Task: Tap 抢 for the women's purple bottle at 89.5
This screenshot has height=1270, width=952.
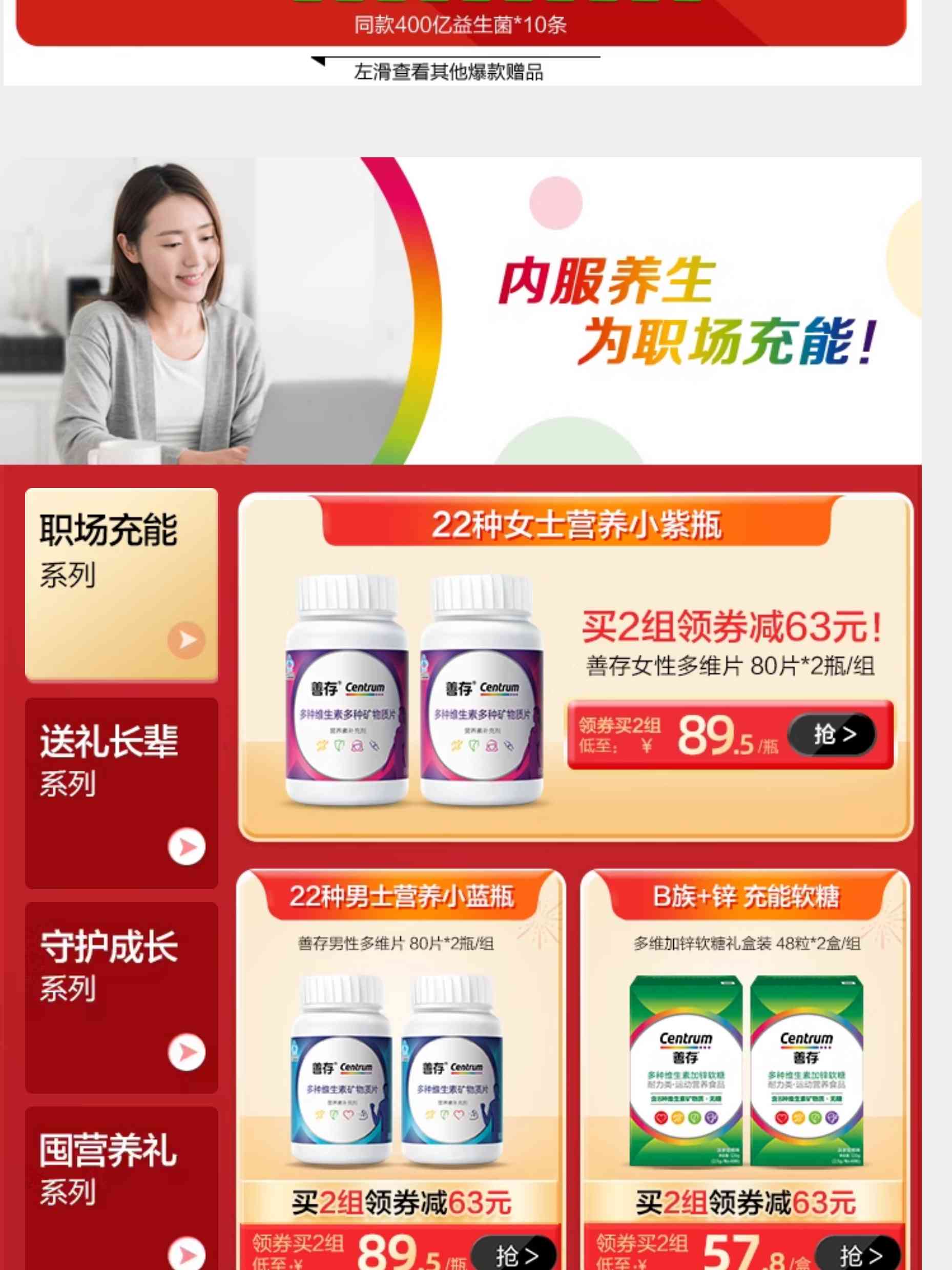Action: [x=832, y=734]
